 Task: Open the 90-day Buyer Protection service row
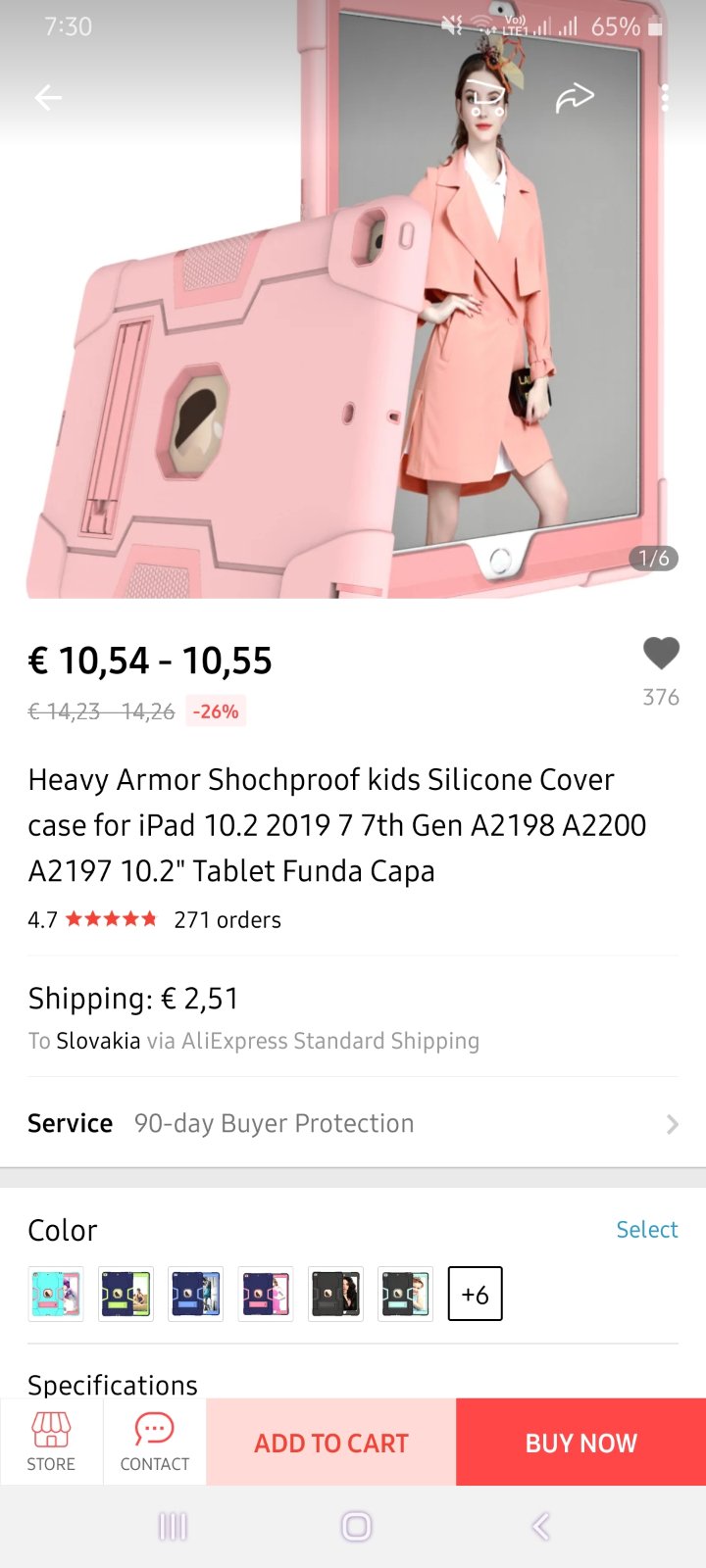click(x=353, y=1123)
